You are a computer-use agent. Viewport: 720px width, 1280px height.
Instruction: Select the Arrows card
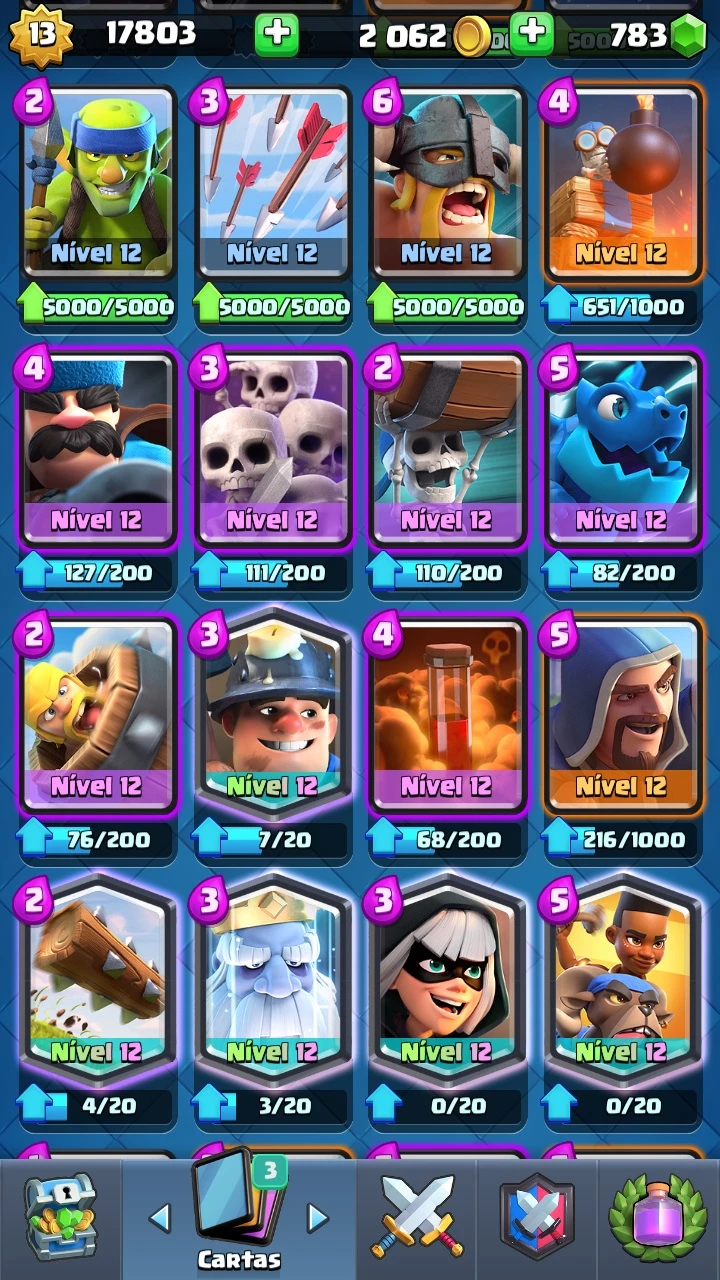point(272,181)
